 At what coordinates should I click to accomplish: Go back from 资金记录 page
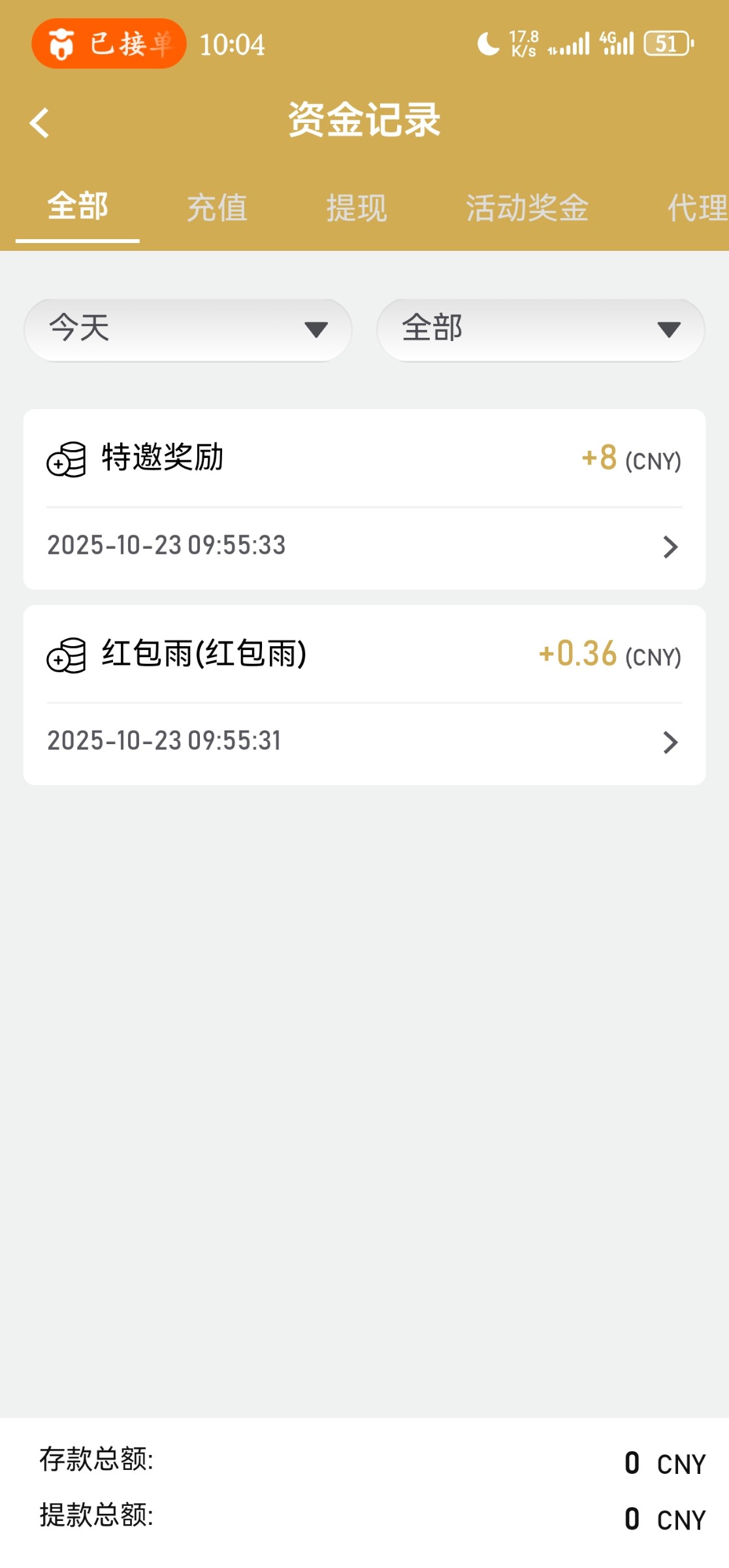click(39, 123)
